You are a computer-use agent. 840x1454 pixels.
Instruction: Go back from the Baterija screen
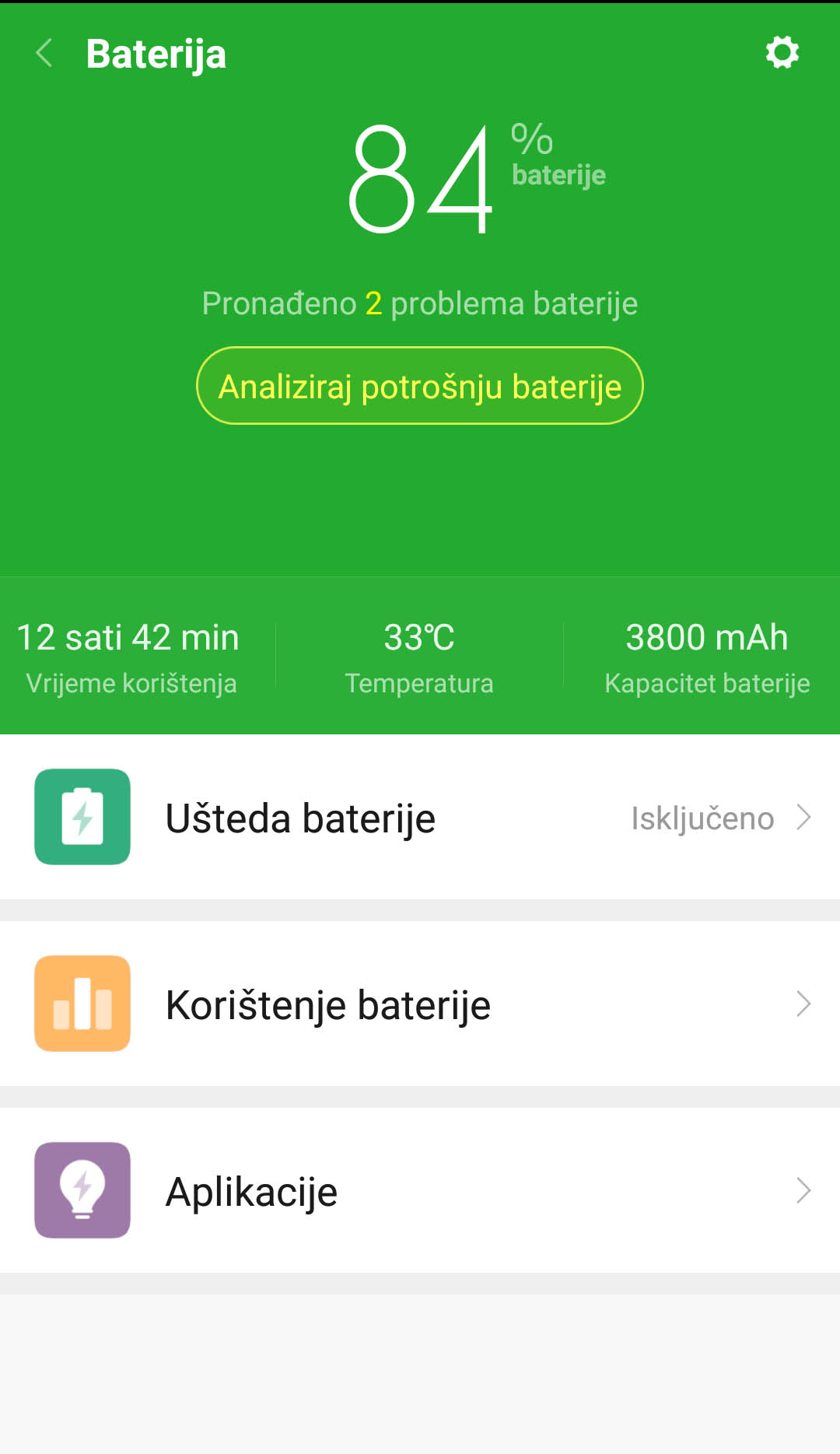44,53
